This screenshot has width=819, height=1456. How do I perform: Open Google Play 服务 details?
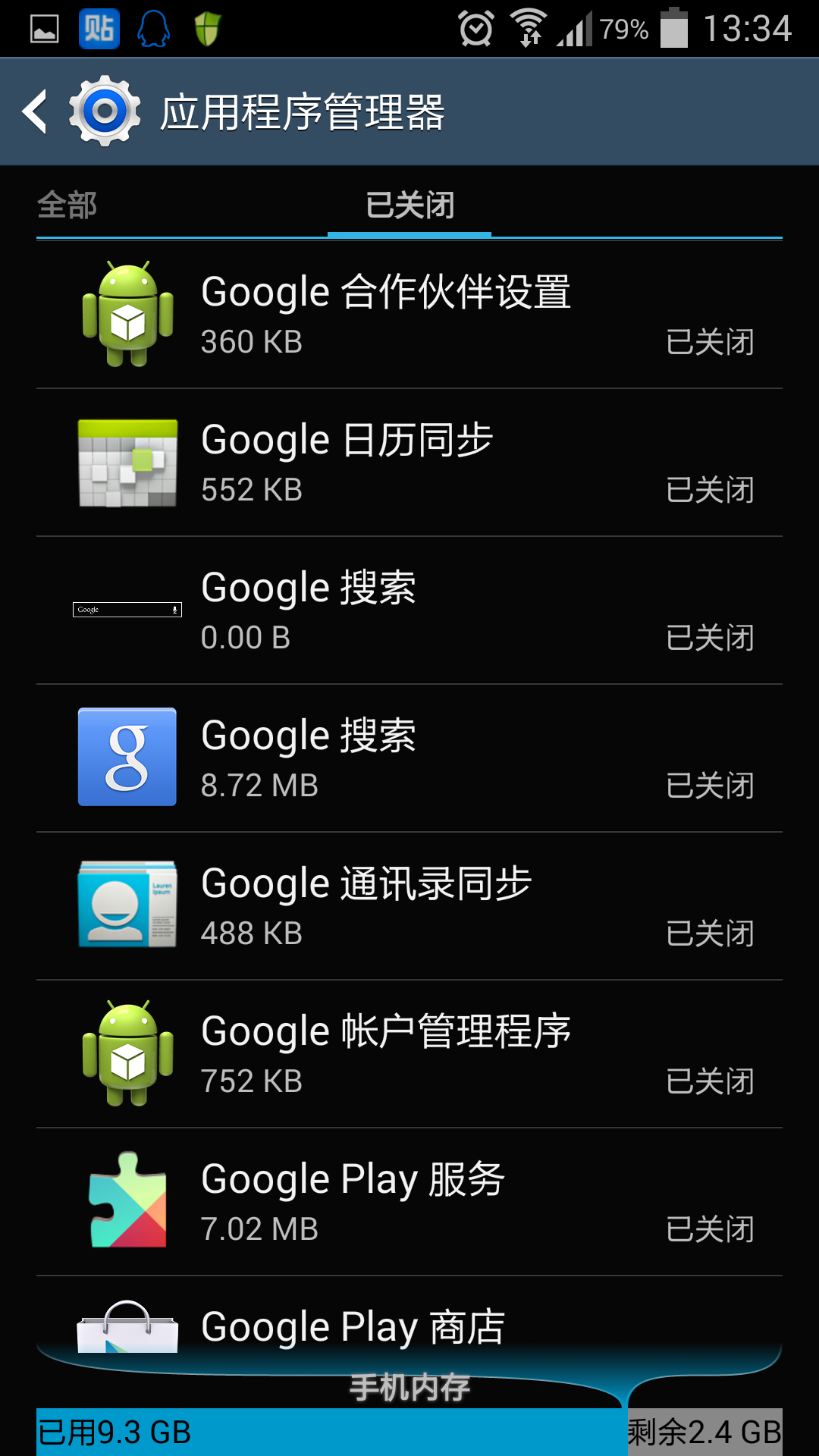[x=409, y=1202]
